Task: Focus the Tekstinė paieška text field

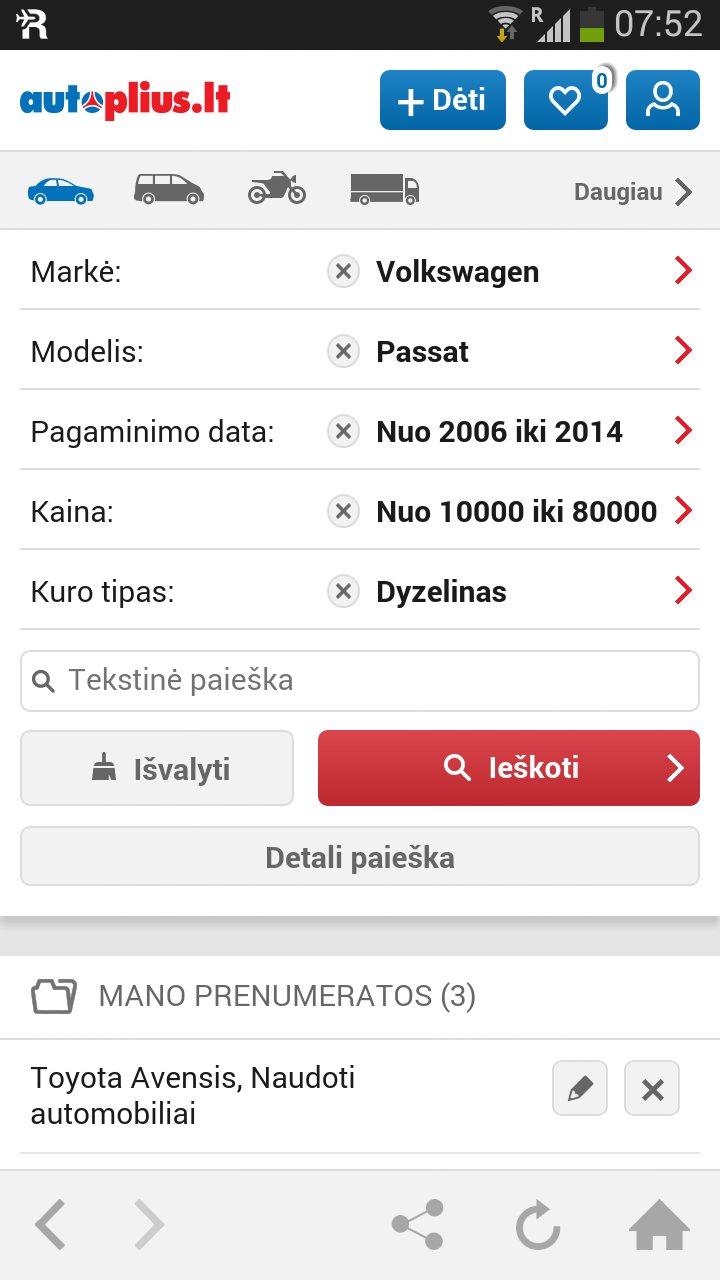Action: [360, 681]
